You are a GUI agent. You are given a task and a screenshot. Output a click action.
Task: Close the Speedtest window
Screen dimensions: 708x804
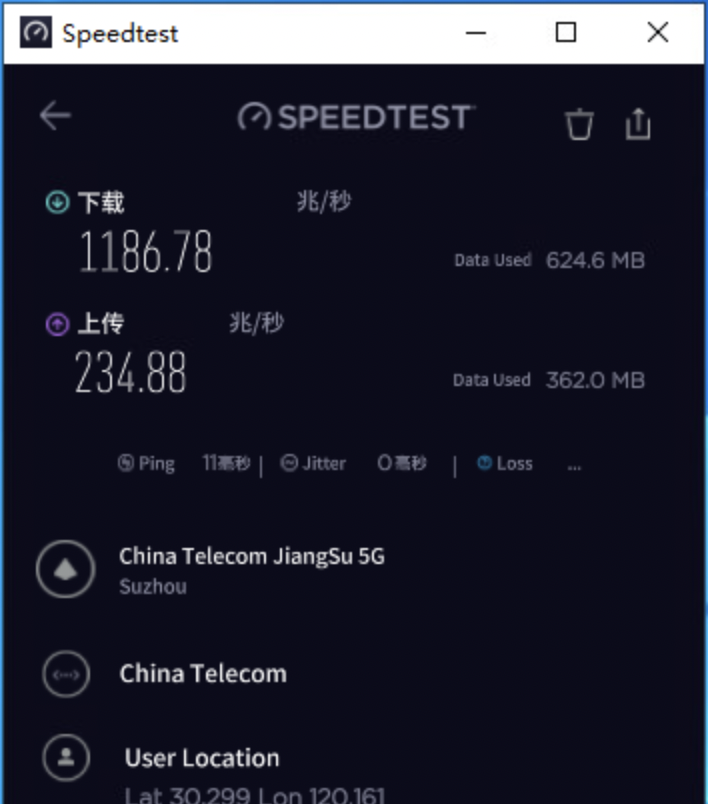[x=657, y=32]
